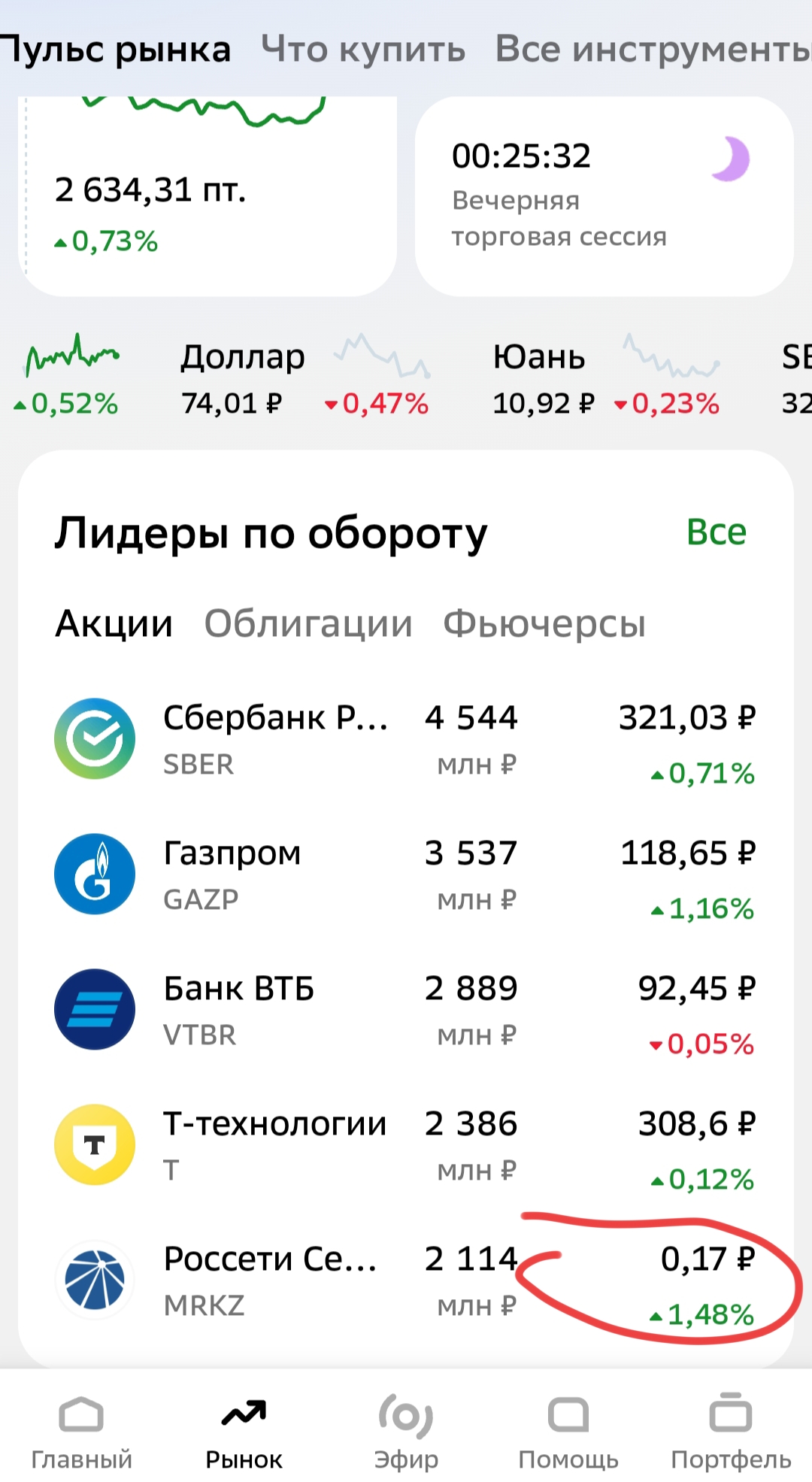Select the Акции tab

[x=114, y=623]
